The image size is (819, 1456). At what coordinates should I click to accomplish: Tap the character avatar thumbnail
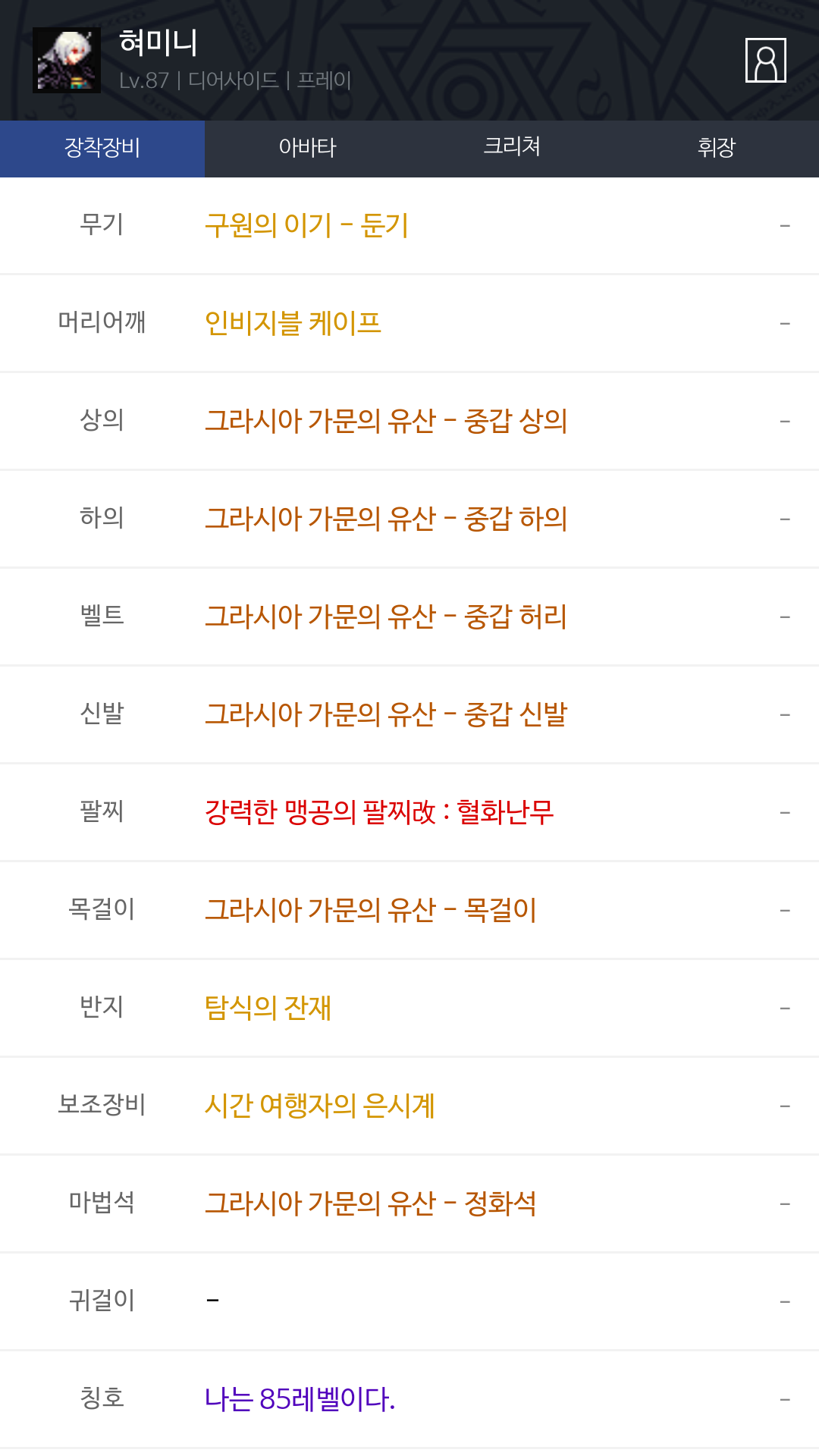click(x=67, y=61)
